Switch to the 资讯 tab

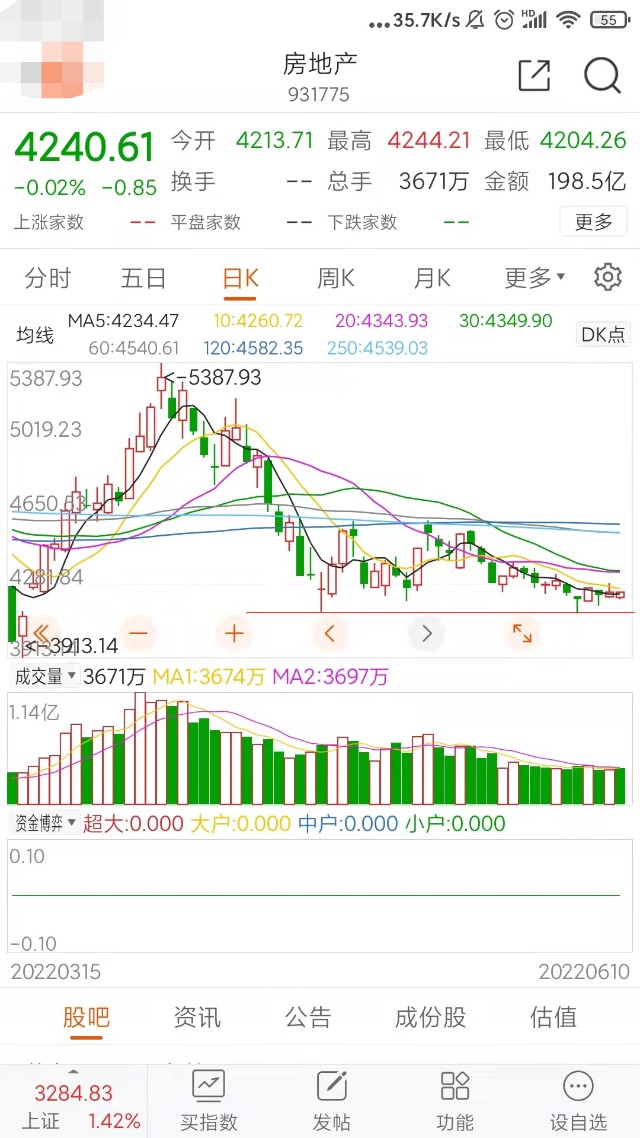point(197,1017)
